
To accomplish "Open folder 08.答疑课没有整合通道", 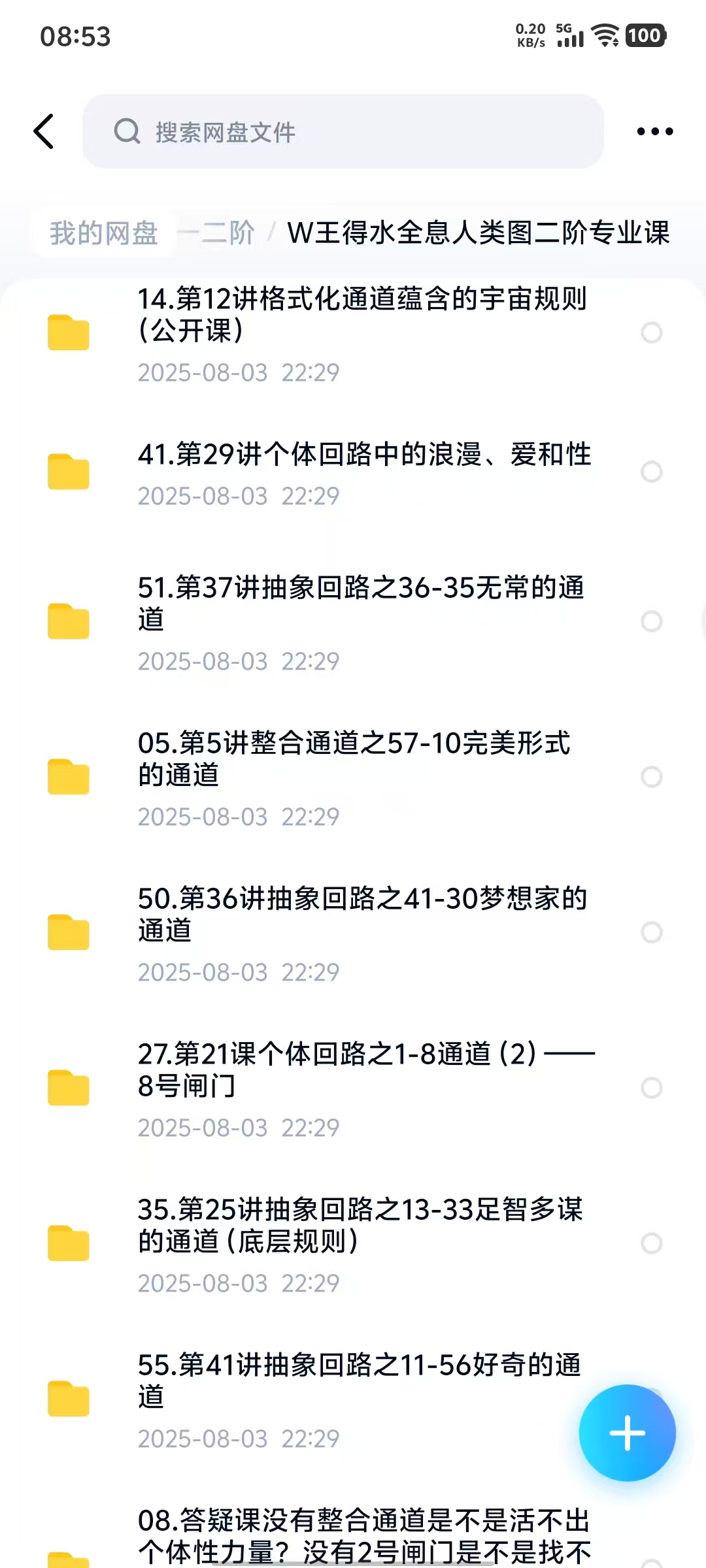I will coord(363,1535).
